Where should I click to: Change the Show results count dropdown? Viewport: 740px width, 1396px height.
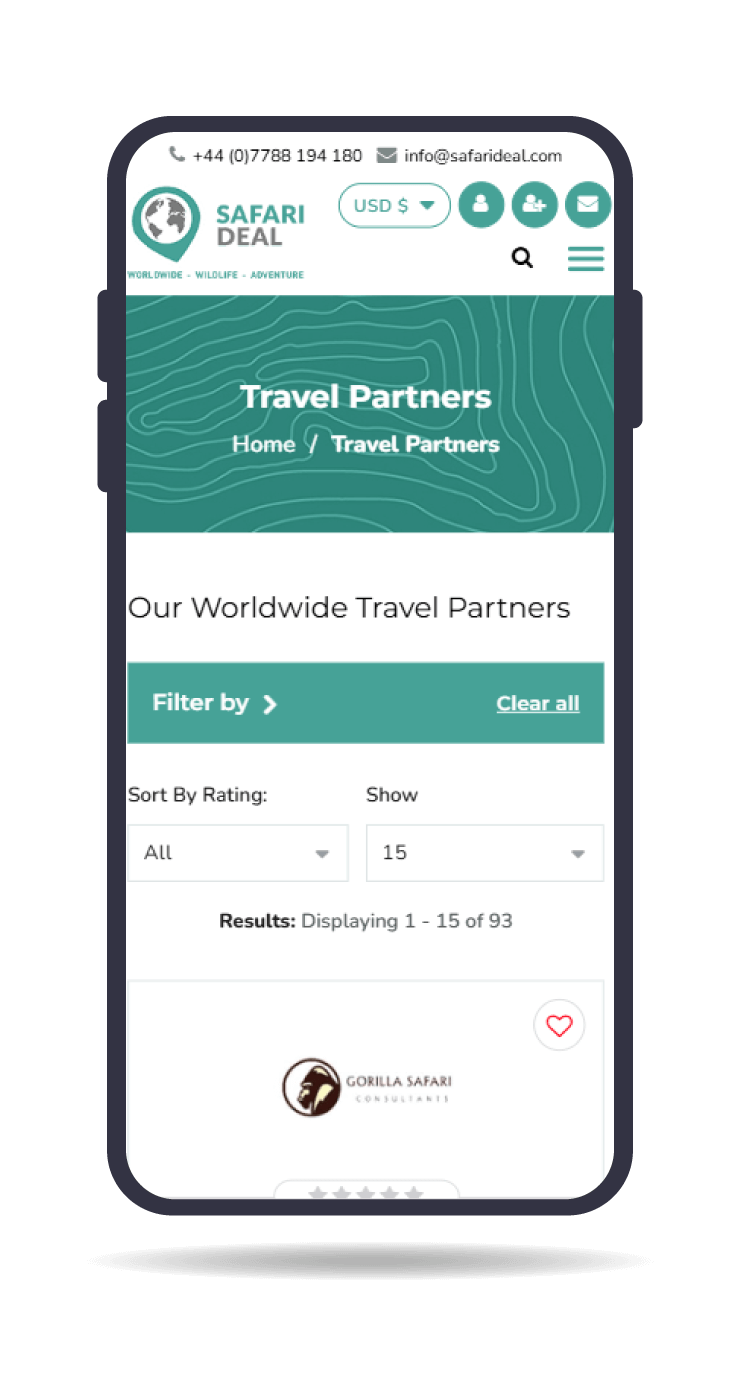point(485,853)
